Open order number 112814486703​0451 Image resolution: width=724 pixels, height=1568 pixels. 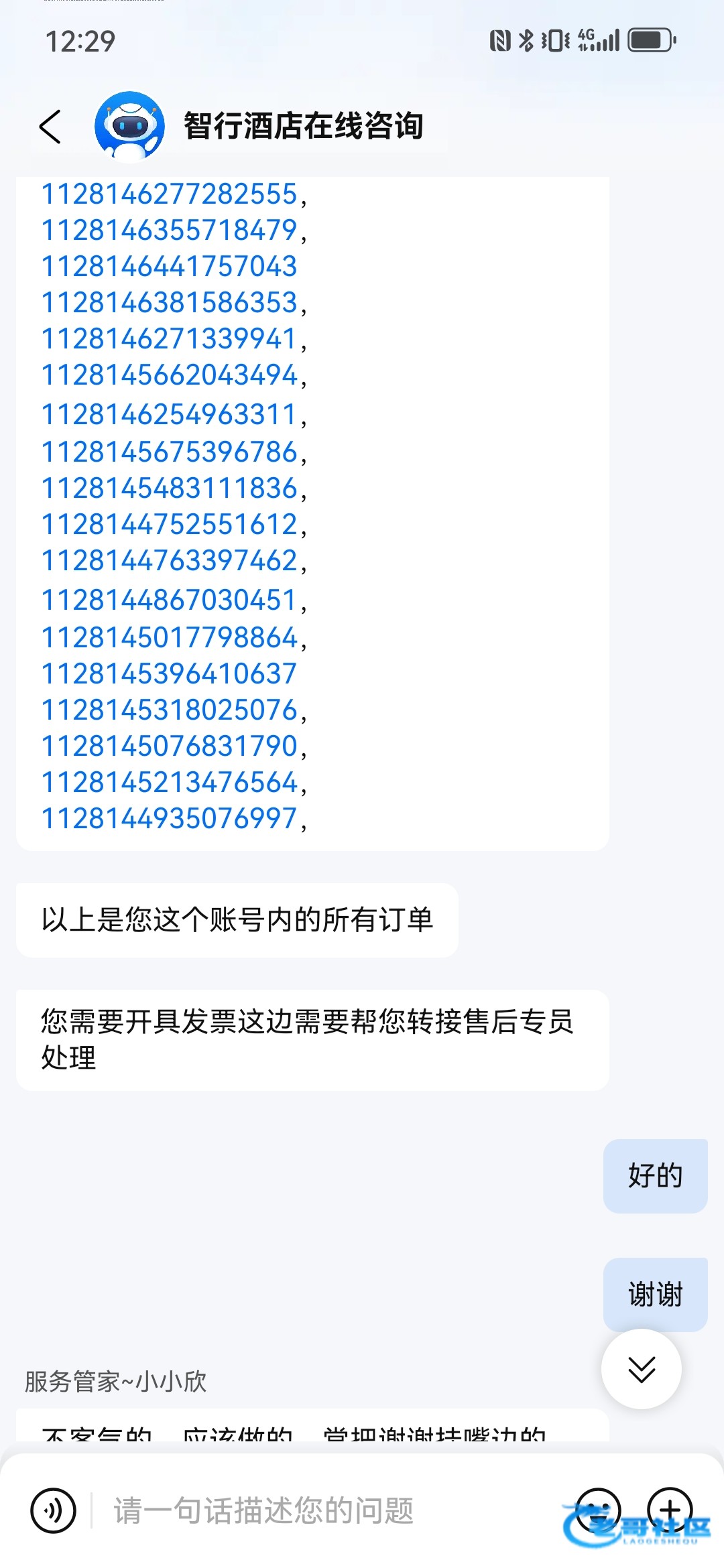click(169, 600)
